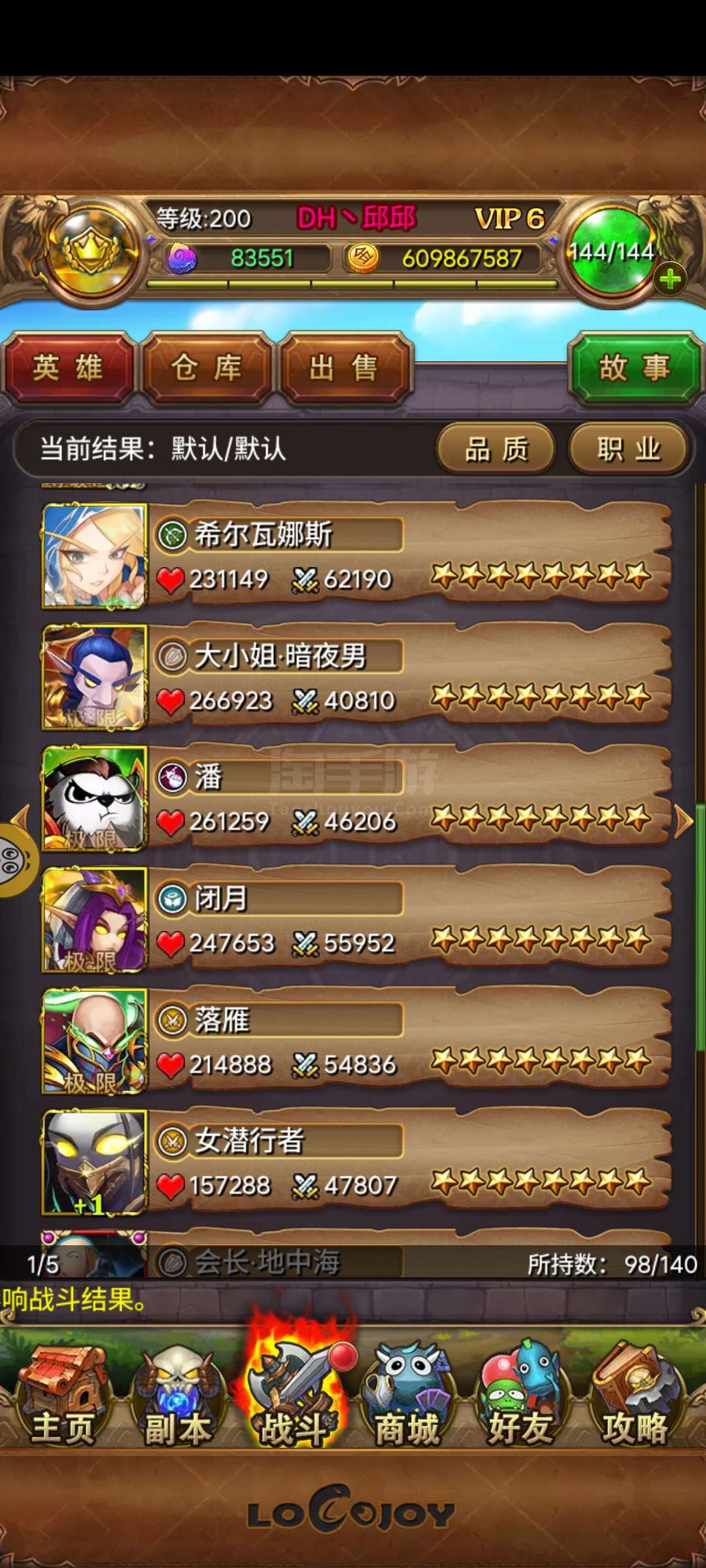706x1568 pixels.
Task: Open the 仓库 tab
Action: [x=207, y=368]
